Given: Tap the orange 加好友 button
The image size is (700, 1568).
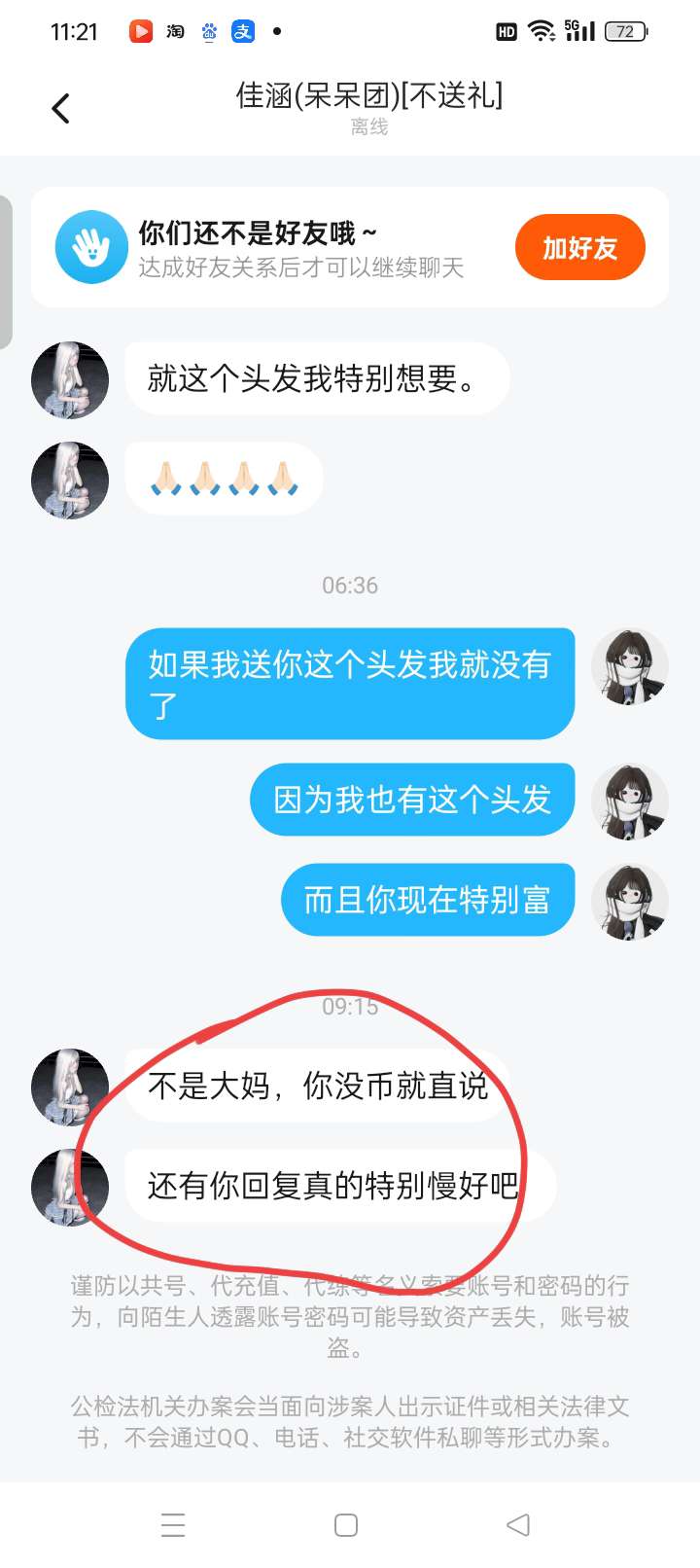Looking at the screenshot, I should tap(579, 248).
